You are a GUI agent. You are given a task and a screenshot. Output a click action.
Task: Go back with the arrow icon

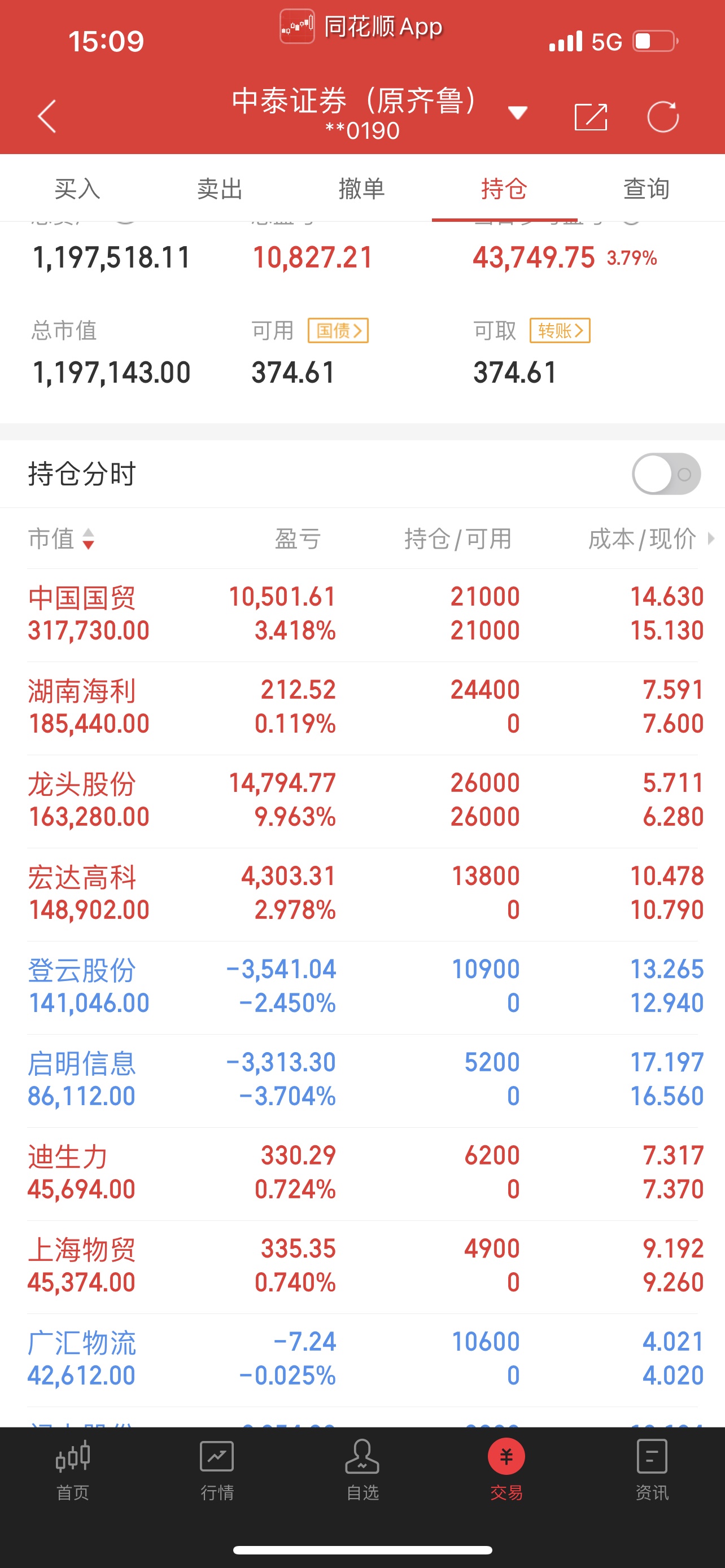(x=47, y=116)
